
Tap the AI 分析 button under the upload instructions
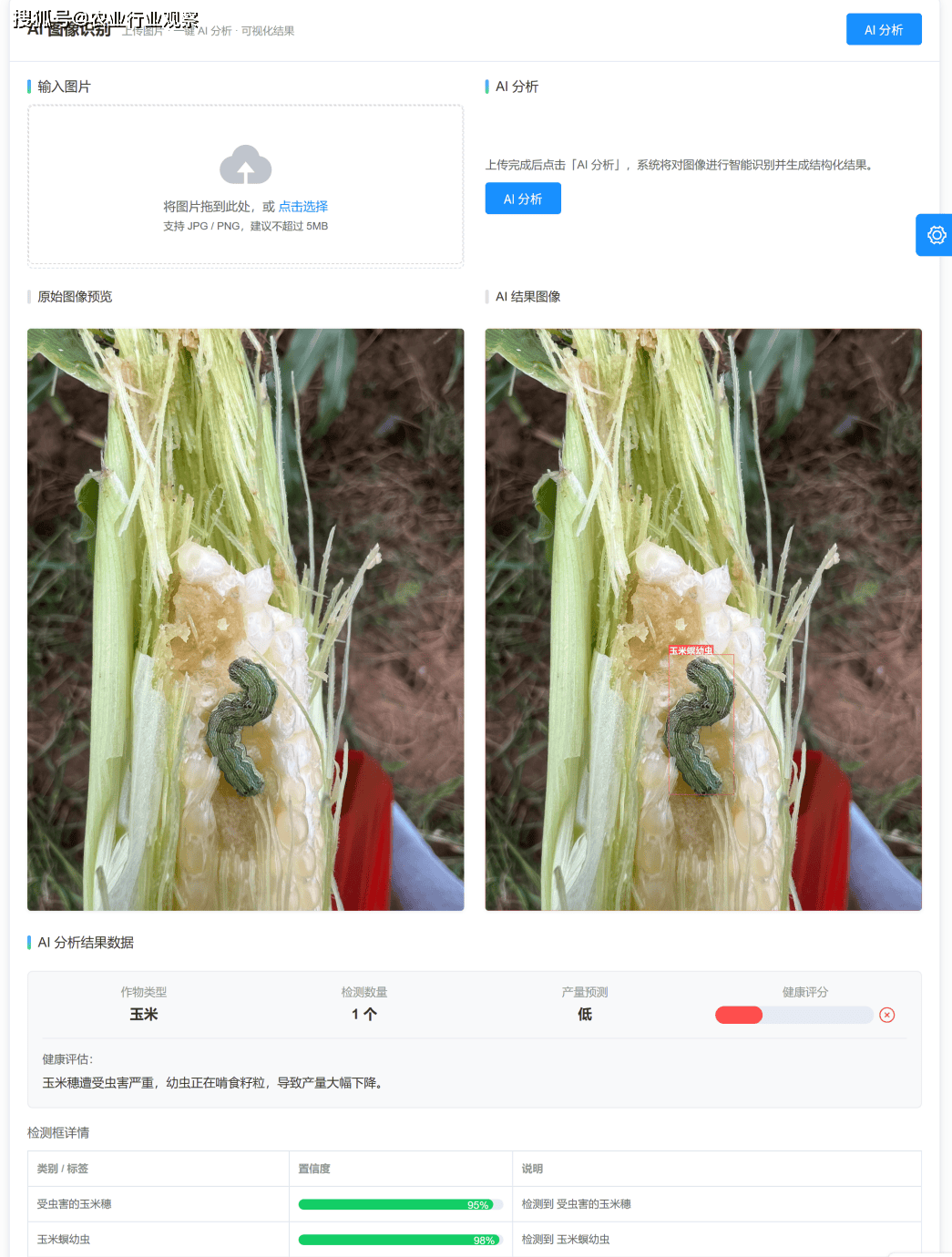(x=523, y=199)
